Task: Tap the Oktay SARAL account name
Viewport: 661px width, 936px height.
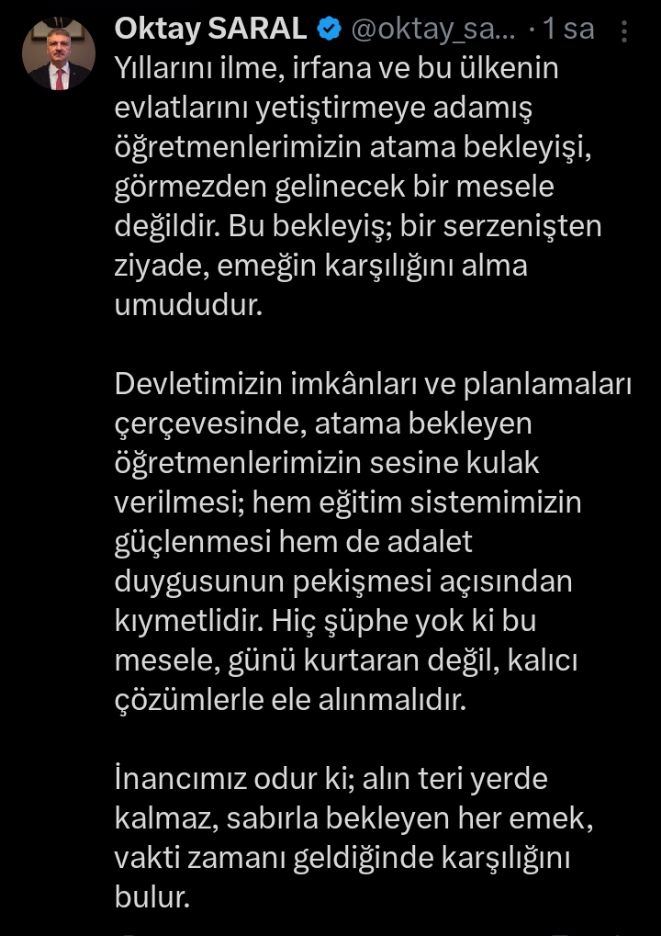Action: pyautogui.click(x=210, y=30)
